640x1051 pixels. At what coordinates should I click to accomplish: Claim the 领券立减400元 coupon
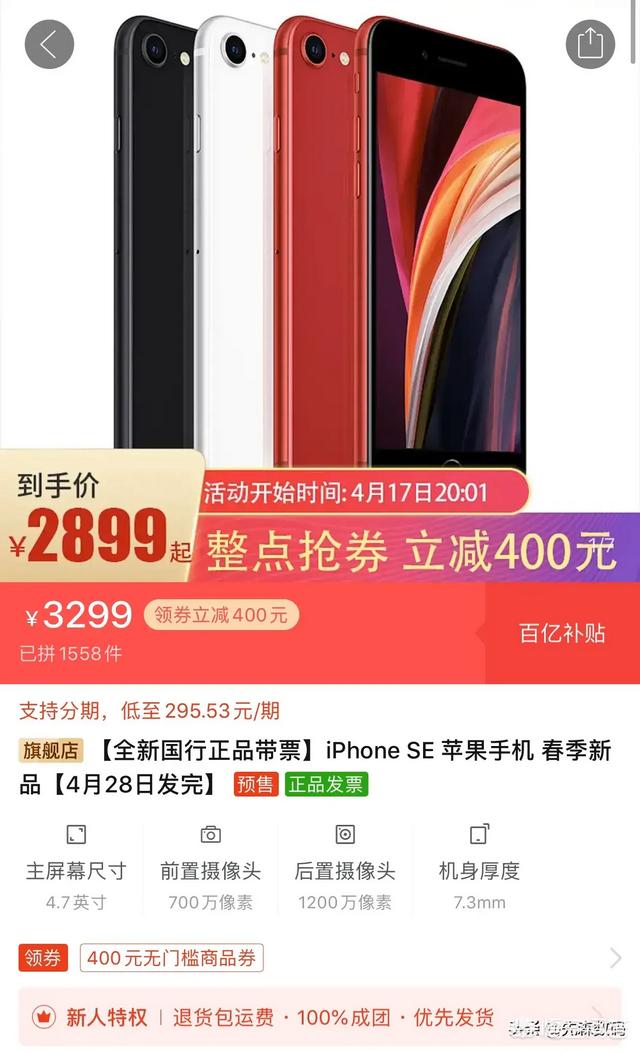(221, 615)
